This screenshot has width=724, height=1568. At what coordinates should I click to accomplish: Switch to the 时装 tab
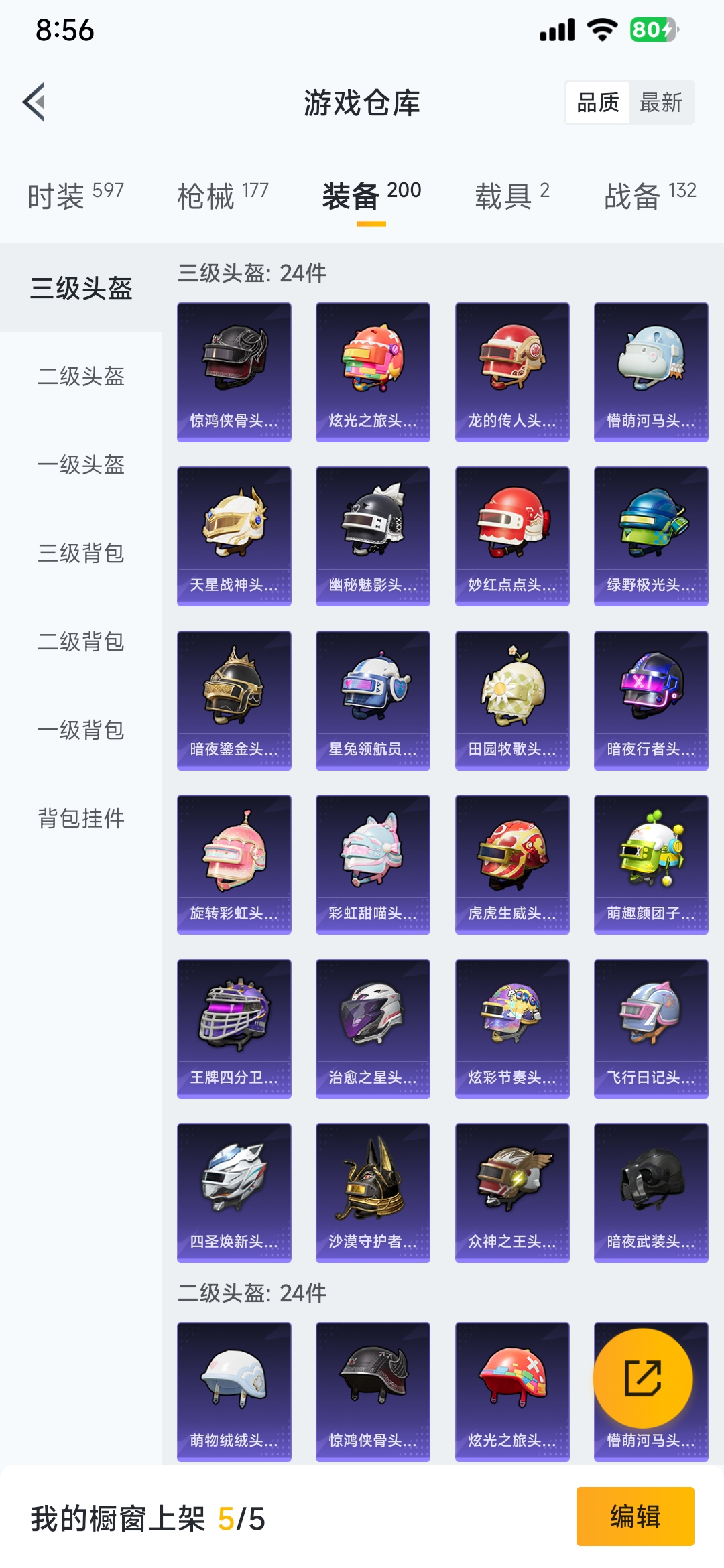(75, 196)
